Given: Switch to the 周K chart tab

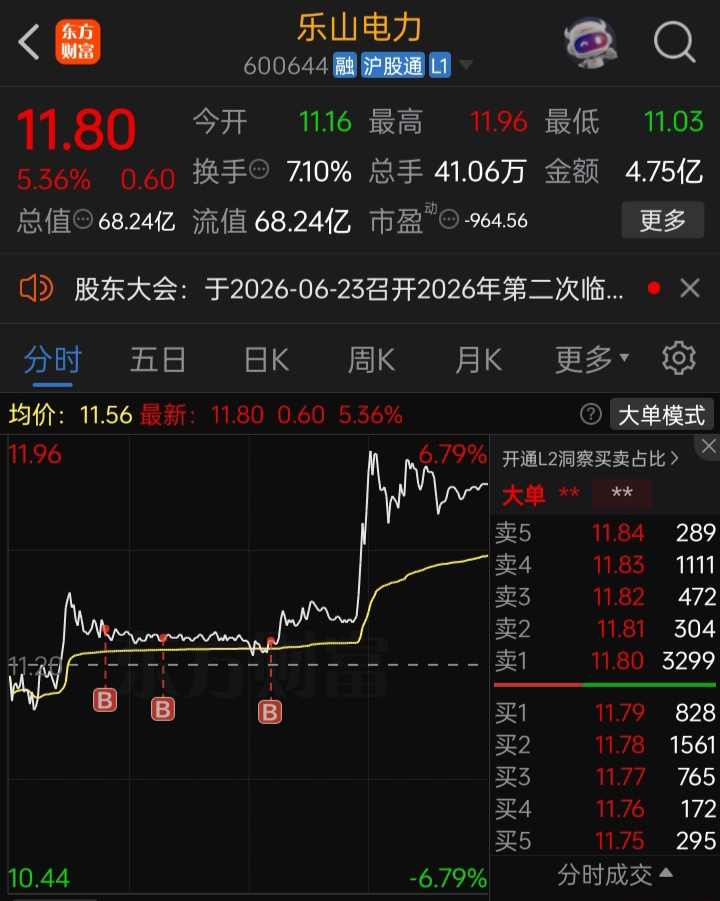Looking at the screenshot, I should point(371,360).
